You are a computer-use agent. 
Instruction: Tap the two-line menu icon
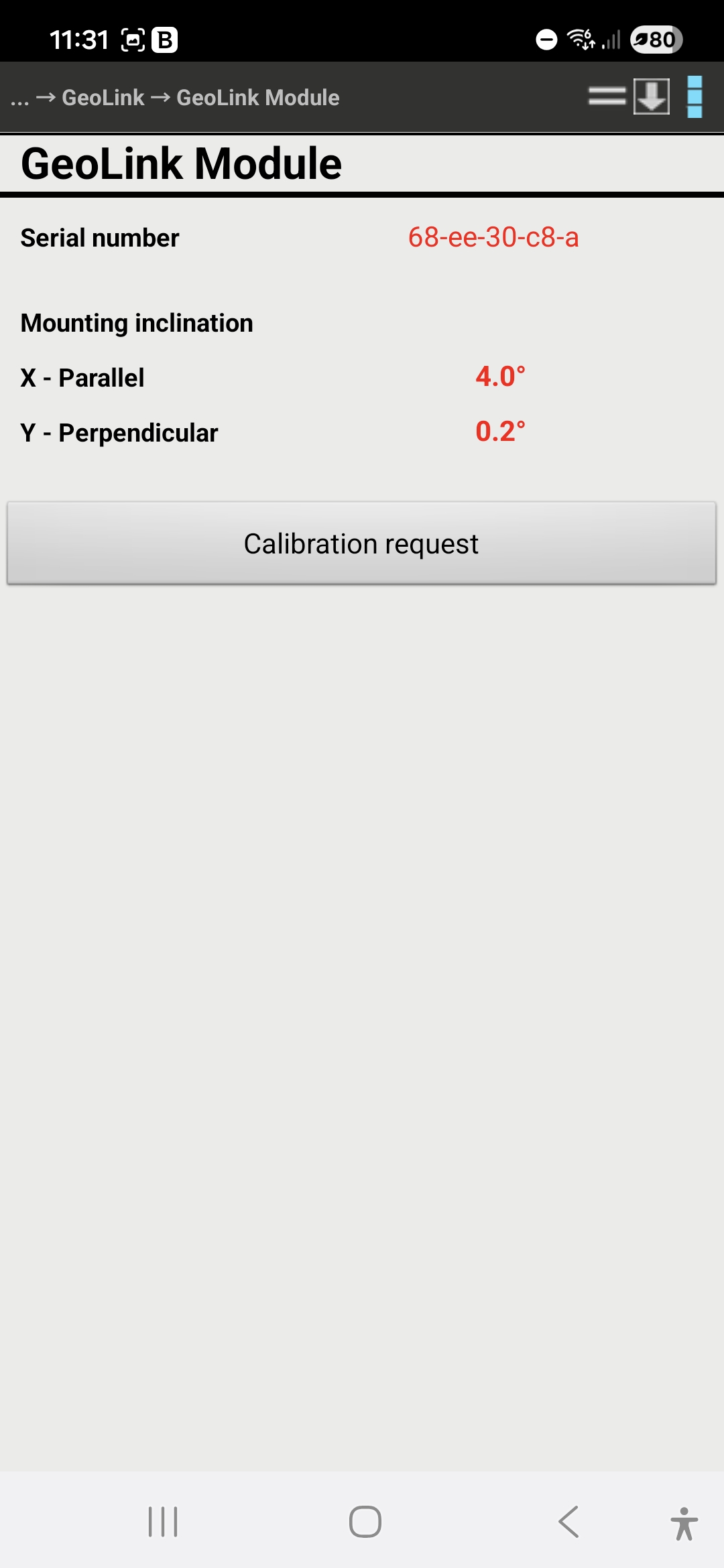[x=607, y=96]
